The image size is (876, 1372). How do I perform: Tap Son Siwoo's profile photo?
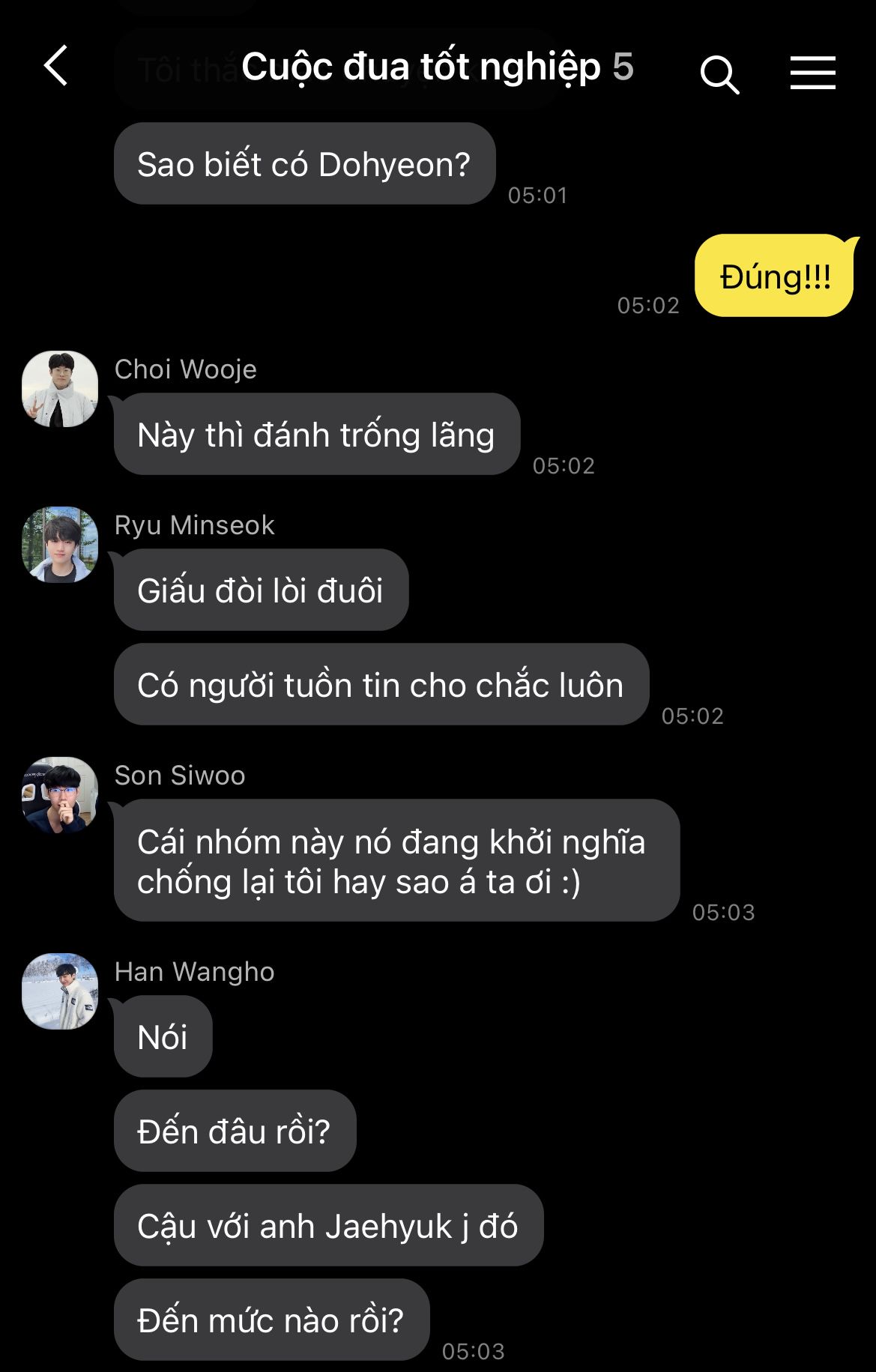pos(60,795)
